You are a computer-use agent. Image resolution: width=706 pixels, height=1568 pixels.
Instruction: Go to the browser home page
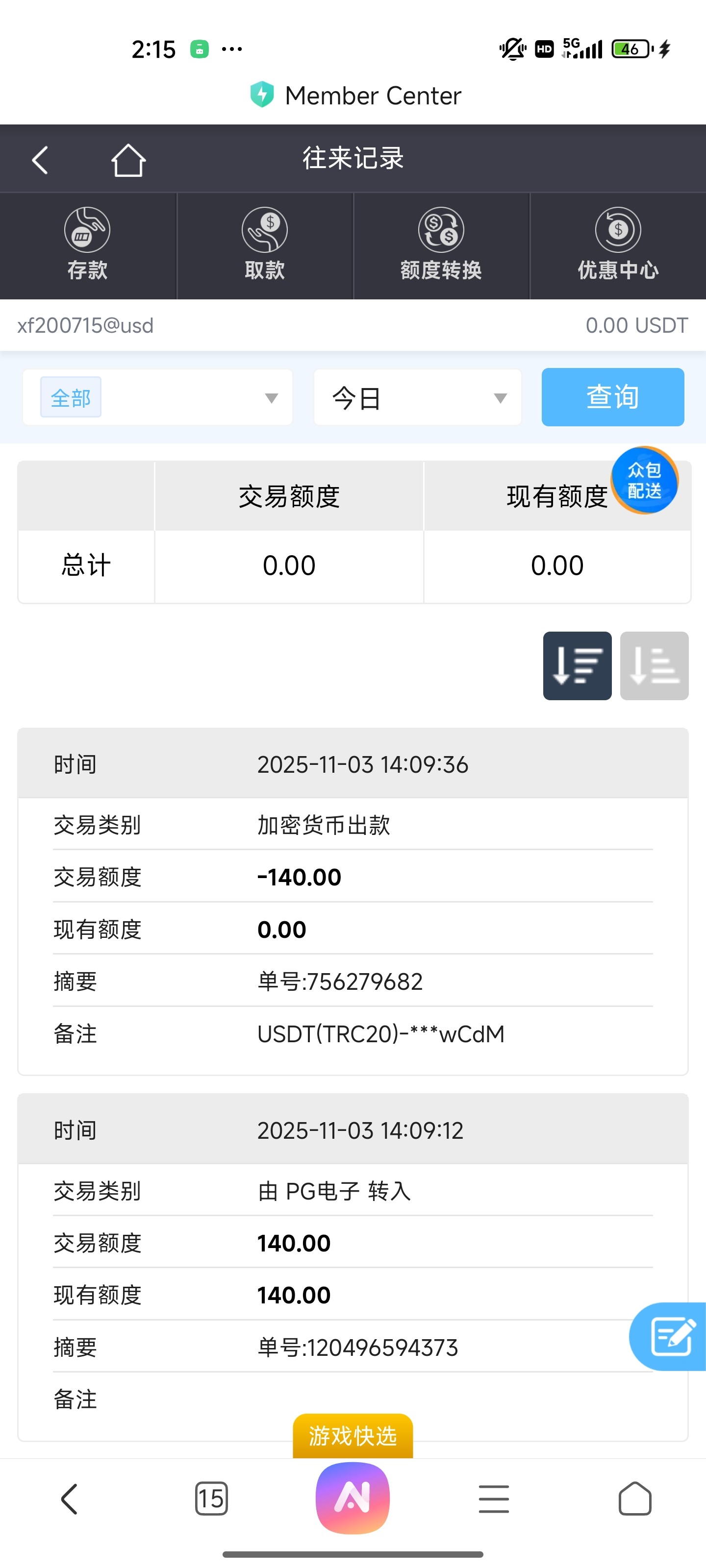(x=635, y=1498)
